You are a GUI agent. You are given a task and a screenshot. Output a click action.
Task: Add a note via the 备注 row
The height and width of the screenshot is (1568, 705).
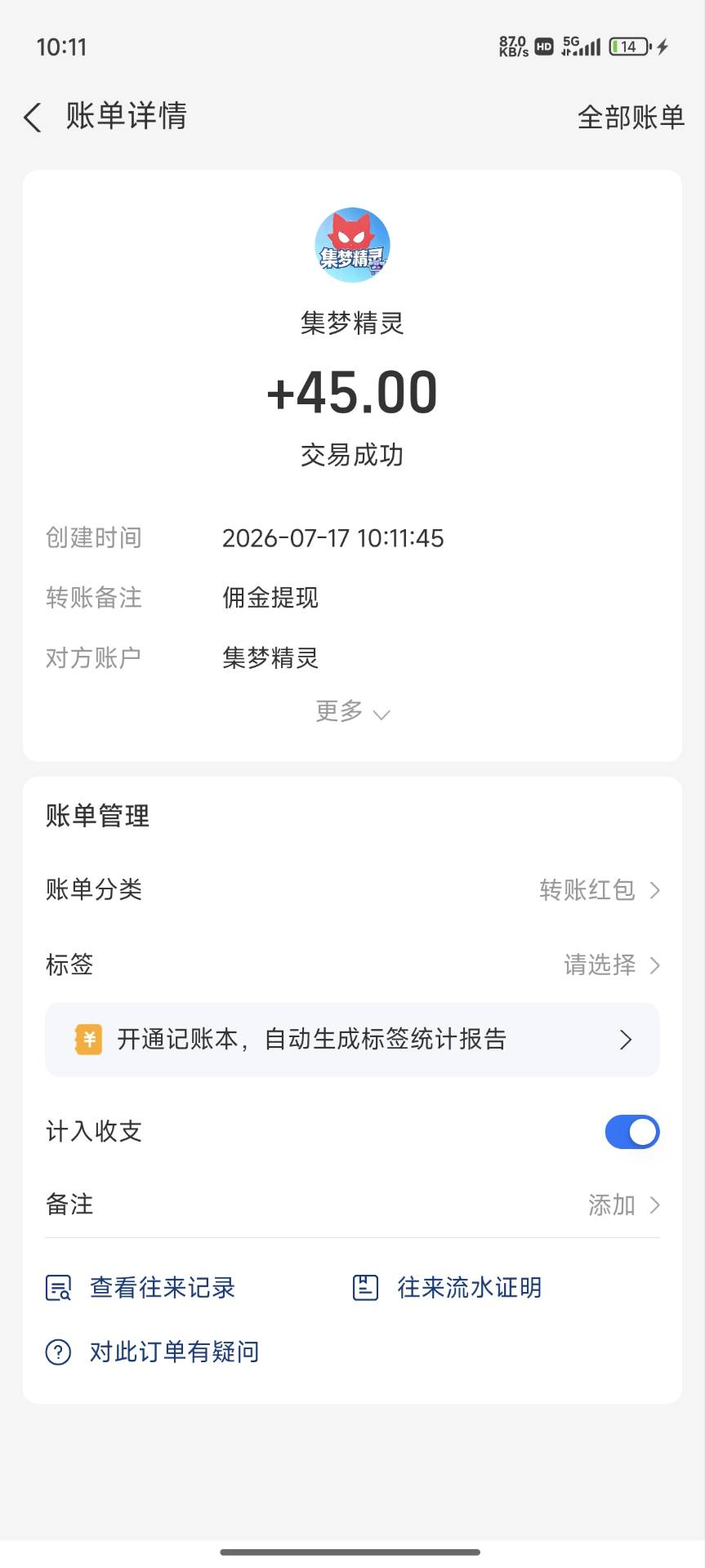coord(352,1205)
